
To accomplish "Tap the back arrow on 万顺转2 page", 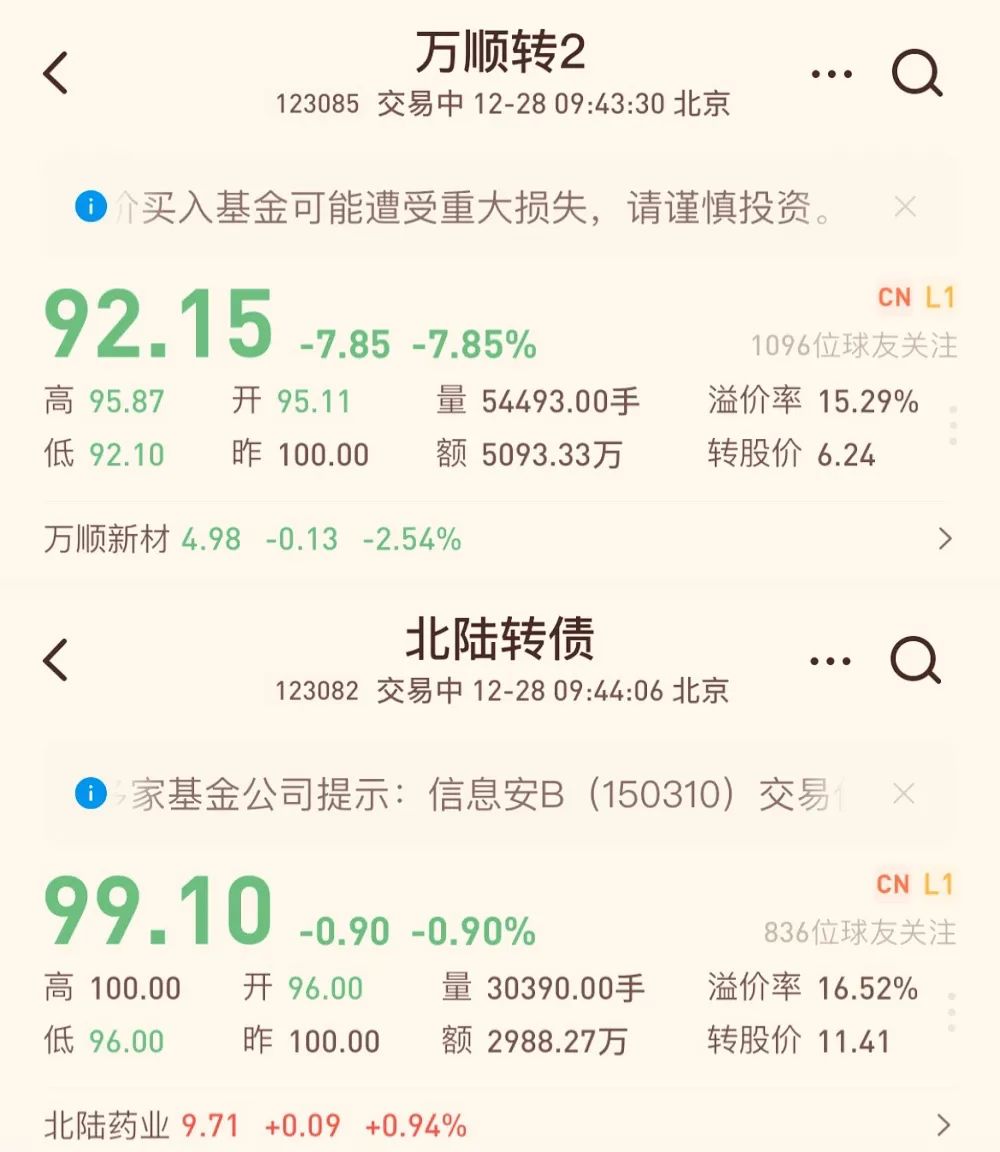I will (57, 72).
